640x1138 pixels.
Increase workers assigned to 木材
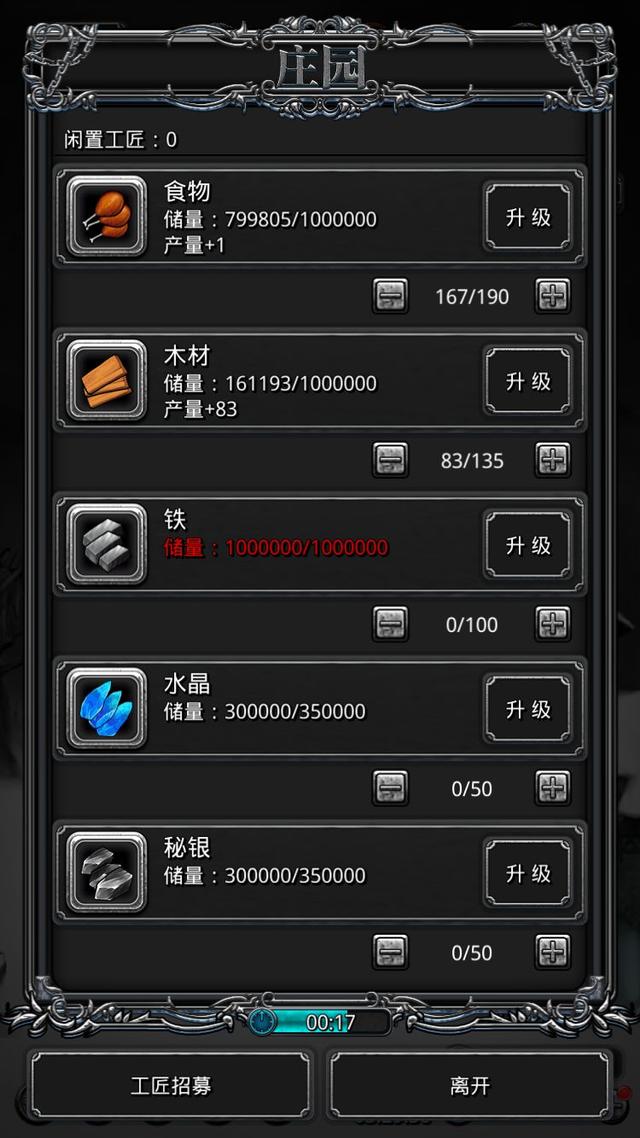point(553,460)
